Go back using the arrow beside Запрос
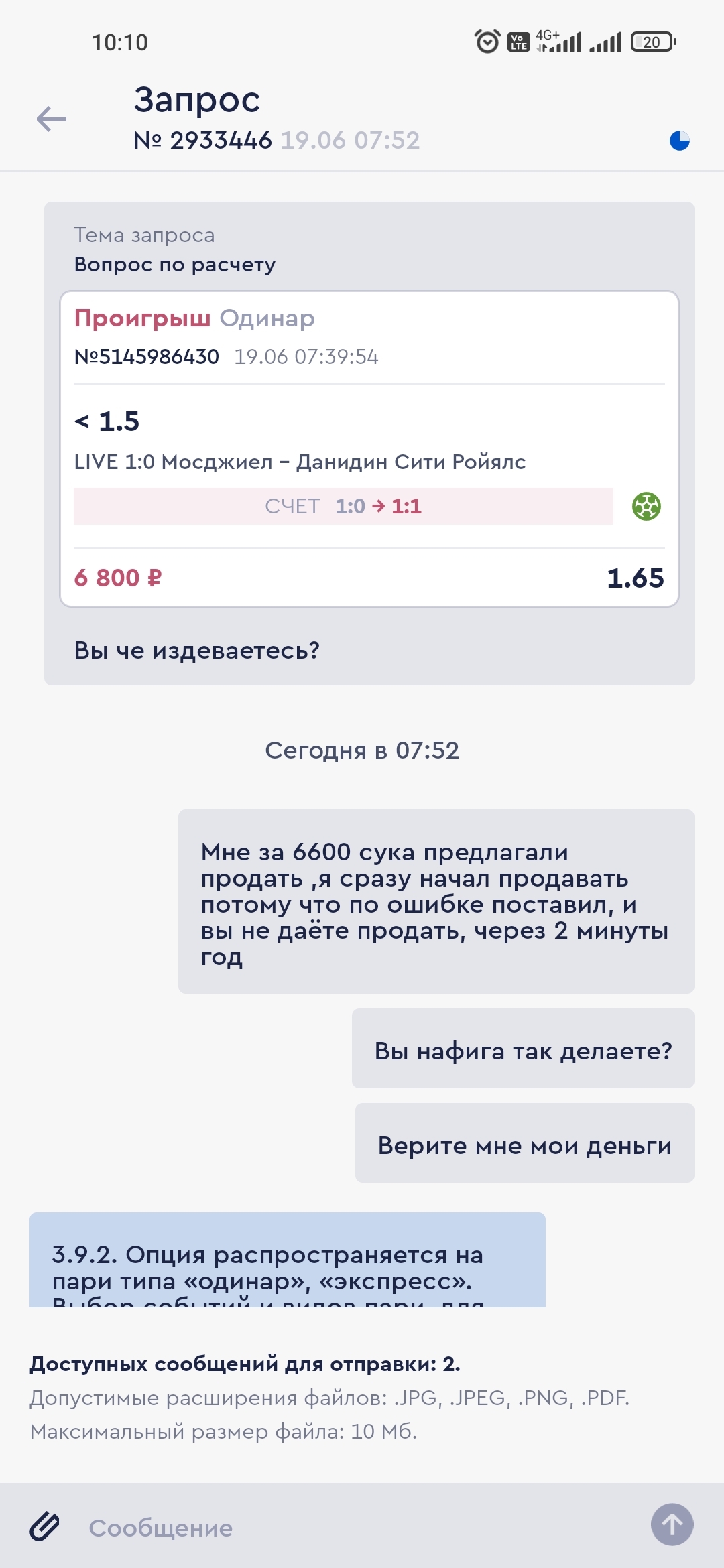The height and width of the screenshot is (1568, 724). pos(52,119)
